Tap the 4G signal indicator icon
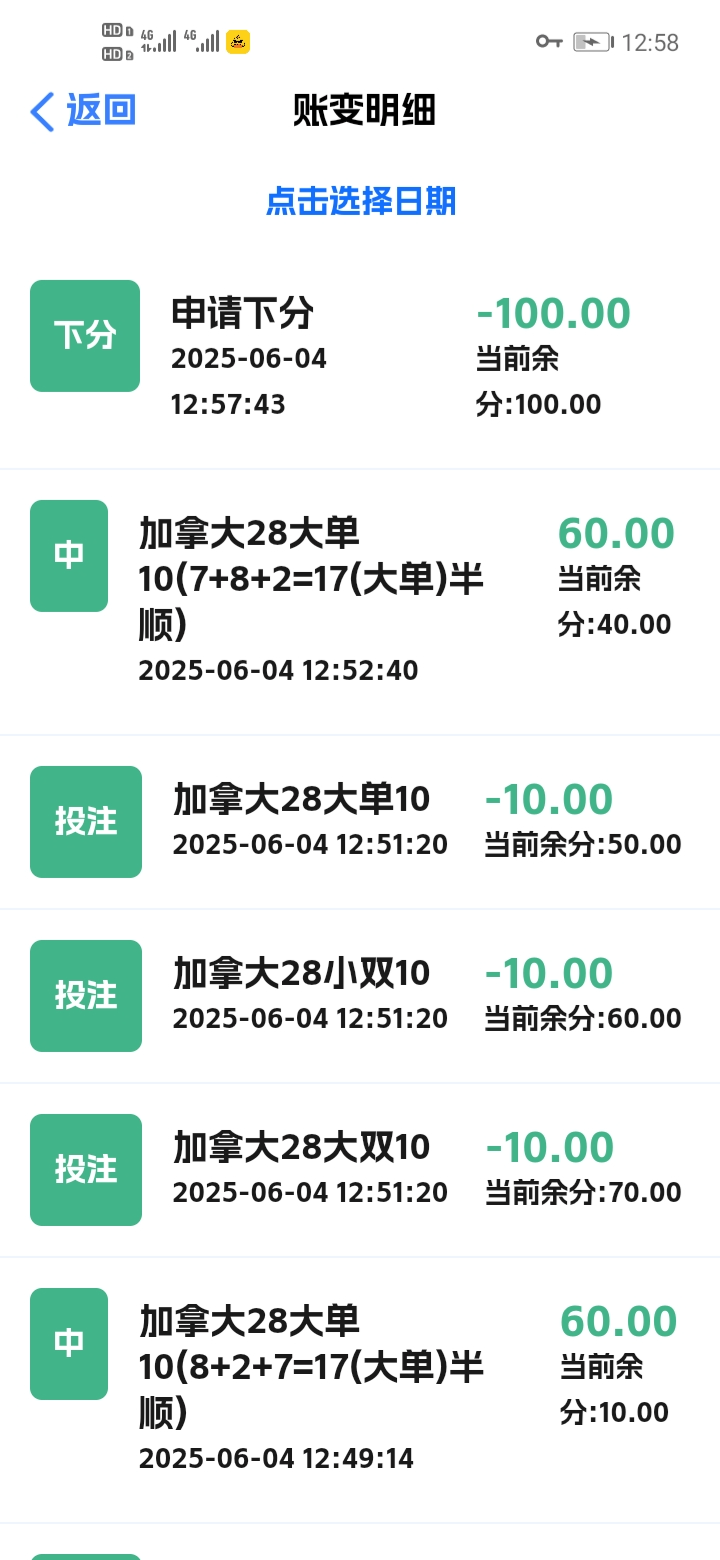Image resolution: width=720 pixels, height=1560 pixels. point(160,41)
